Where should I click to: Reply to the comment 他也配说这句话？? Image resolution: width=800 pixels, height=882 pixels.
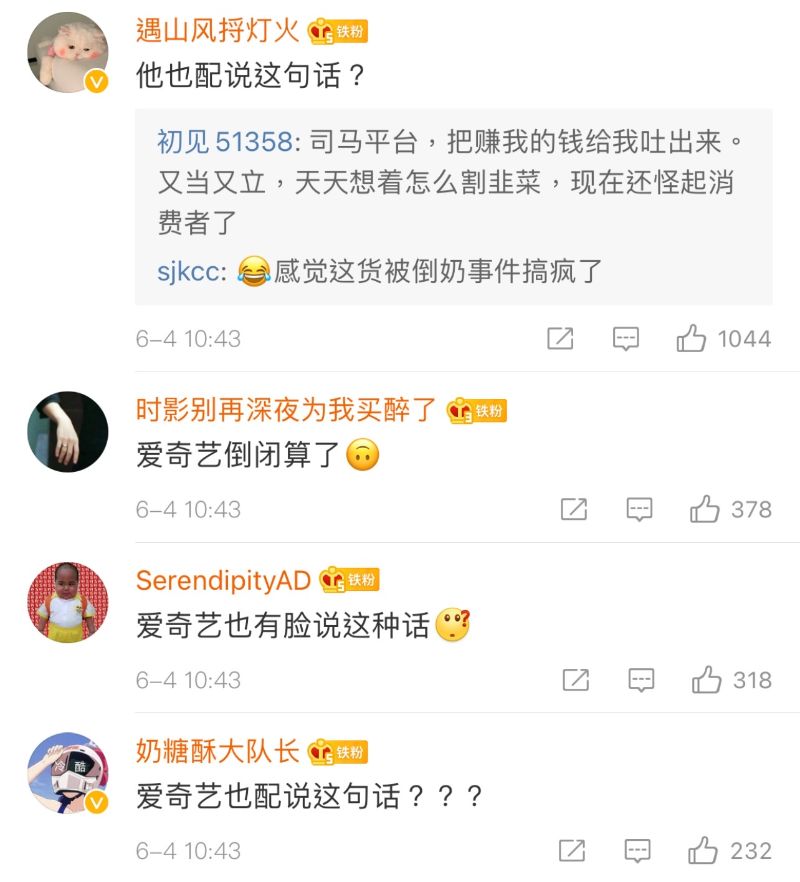click(626, 339)
